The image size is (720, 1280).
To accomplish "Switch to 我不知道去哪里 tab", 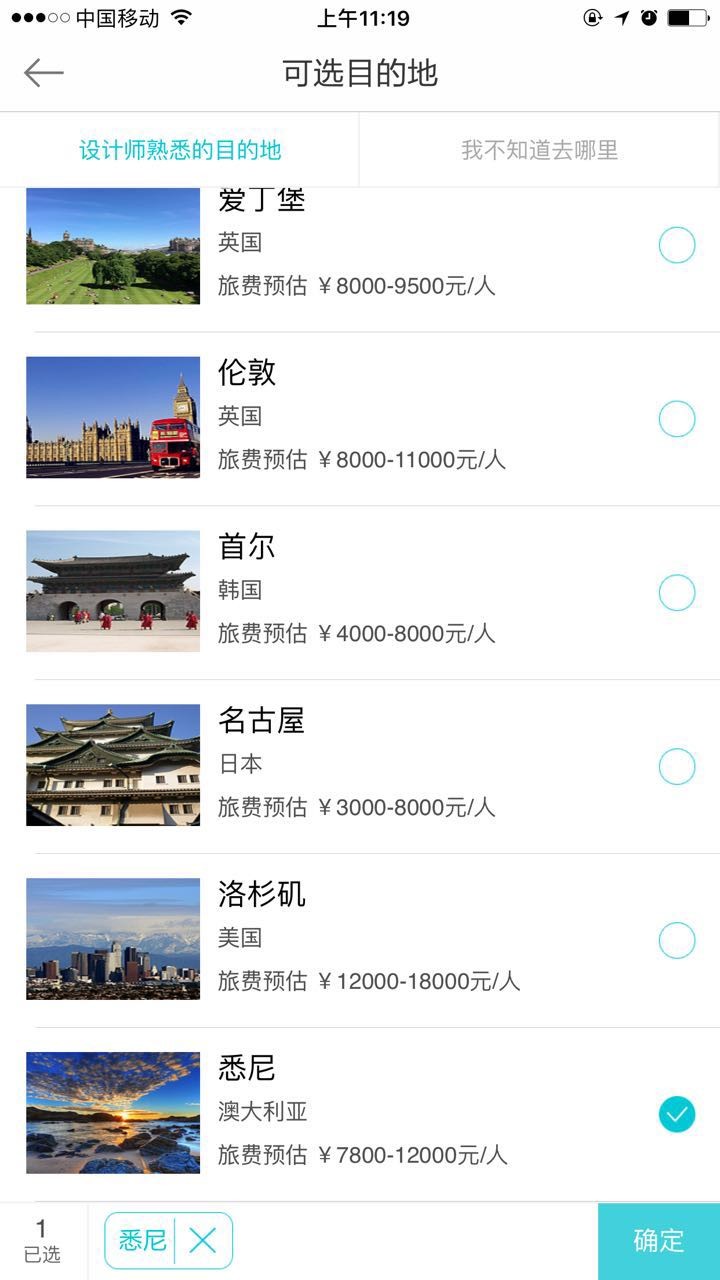I will point(539,150).
